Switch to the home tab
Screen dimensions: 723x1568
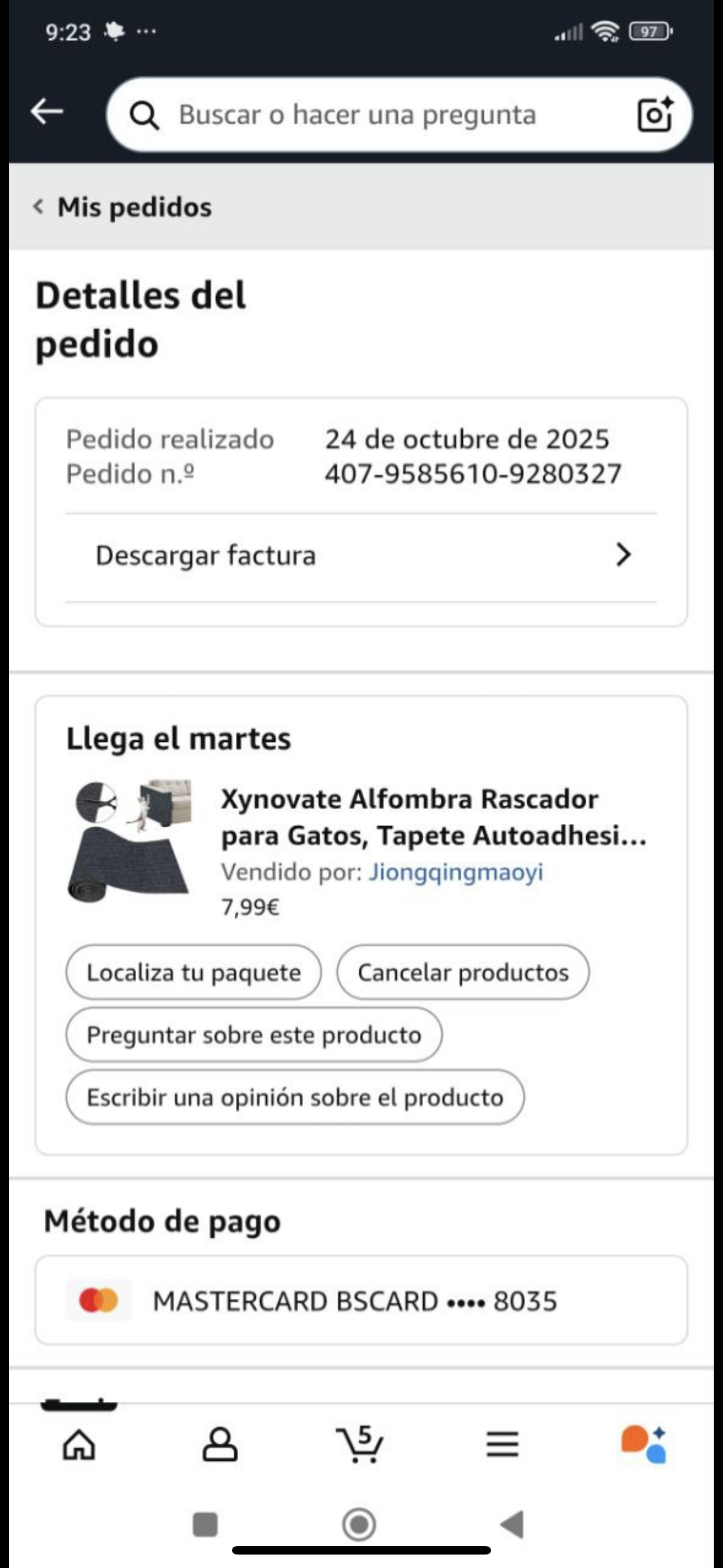[79, 1444]
